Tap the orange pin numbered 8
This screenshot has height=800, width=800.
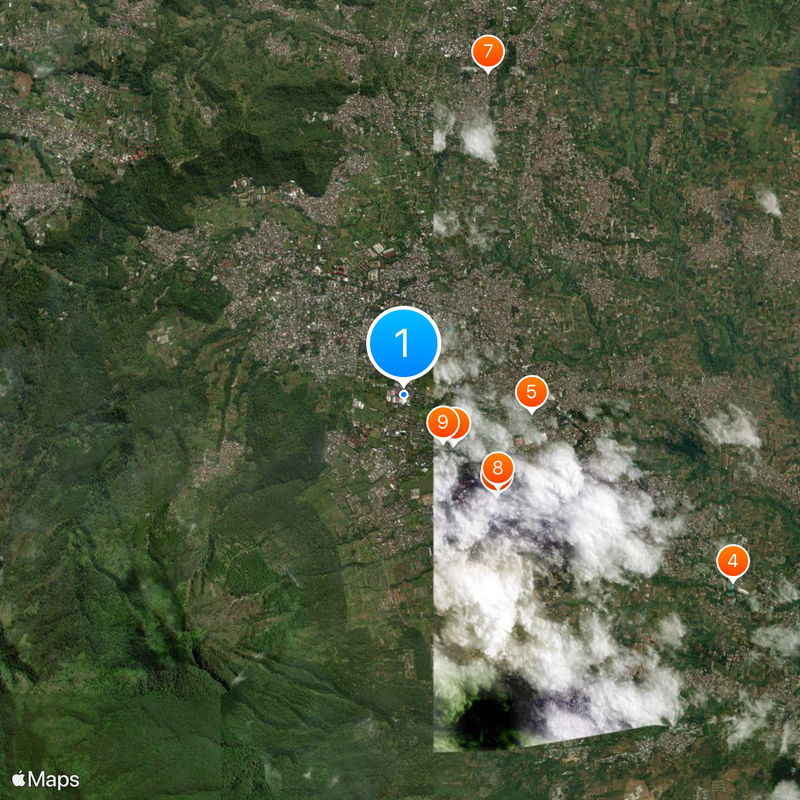tap(497, 467)
